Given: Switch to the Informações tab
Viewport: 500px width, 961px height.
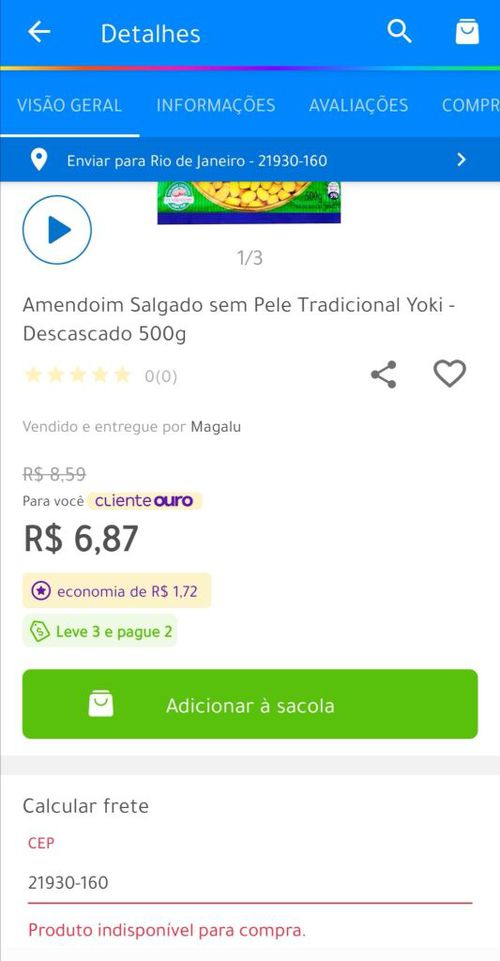Looking at the screenshot, I should [216, 105].
